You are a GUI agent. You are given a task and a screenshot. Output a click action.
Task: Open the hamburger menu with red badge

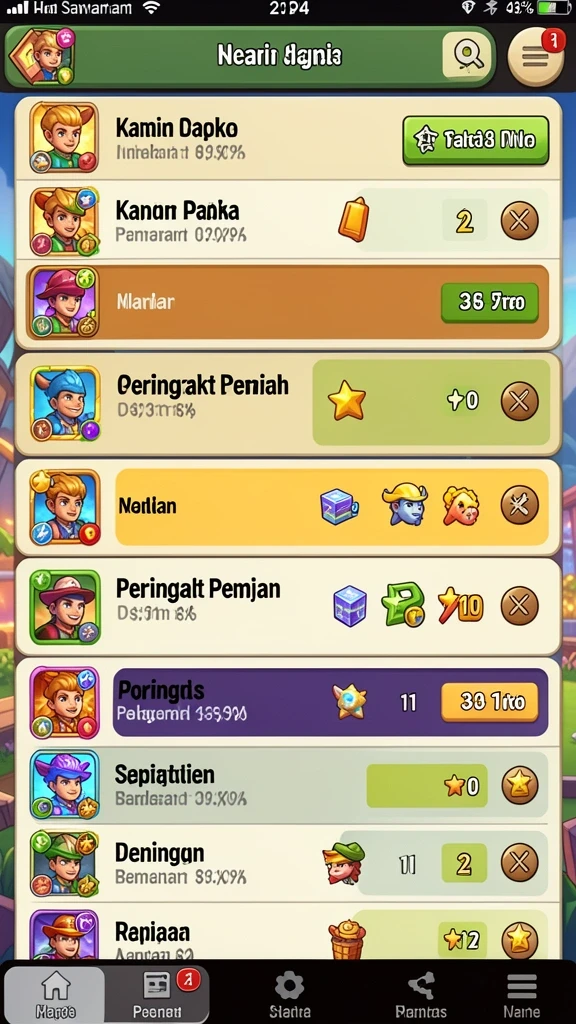(536, 57)
